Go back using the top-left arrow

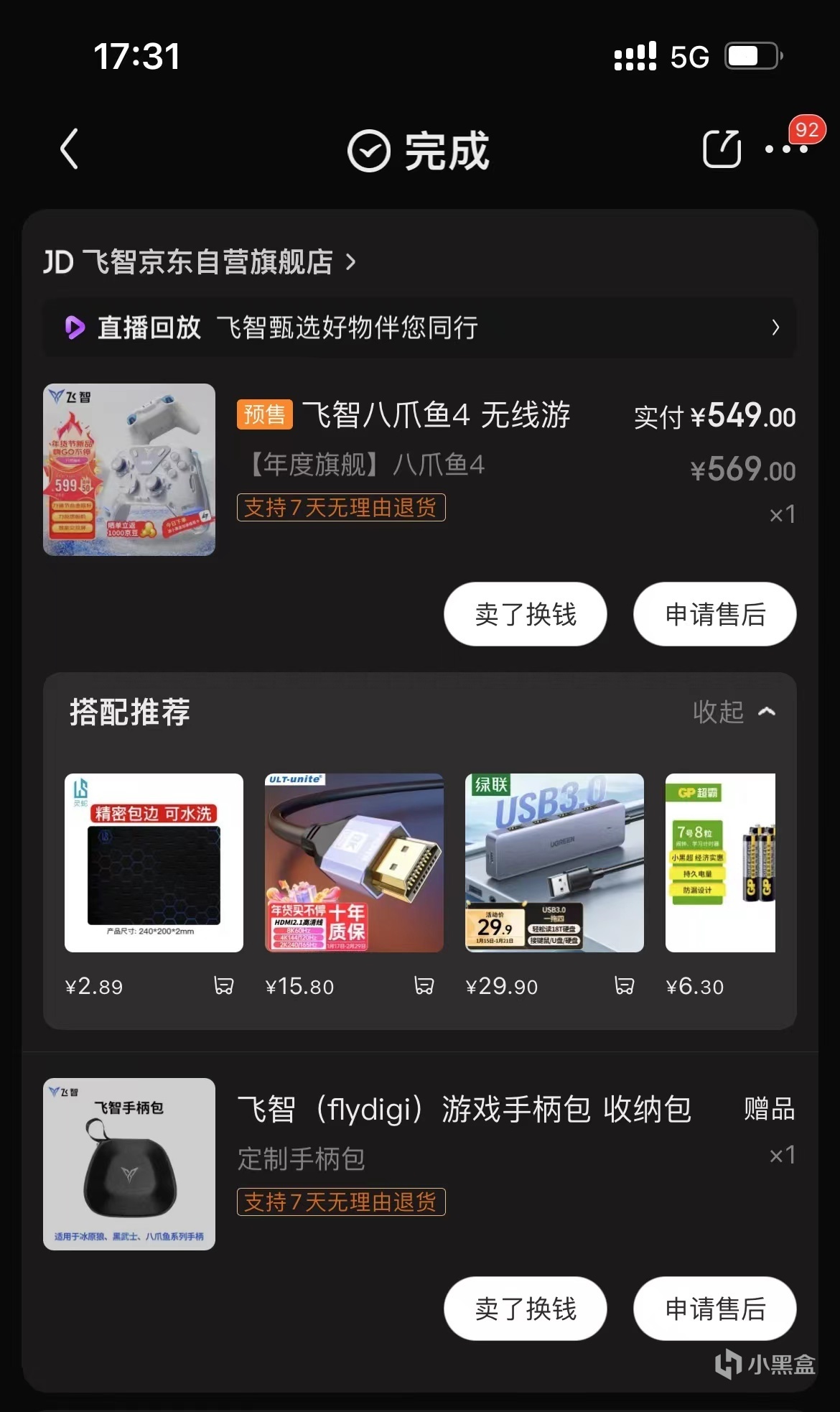70,149
